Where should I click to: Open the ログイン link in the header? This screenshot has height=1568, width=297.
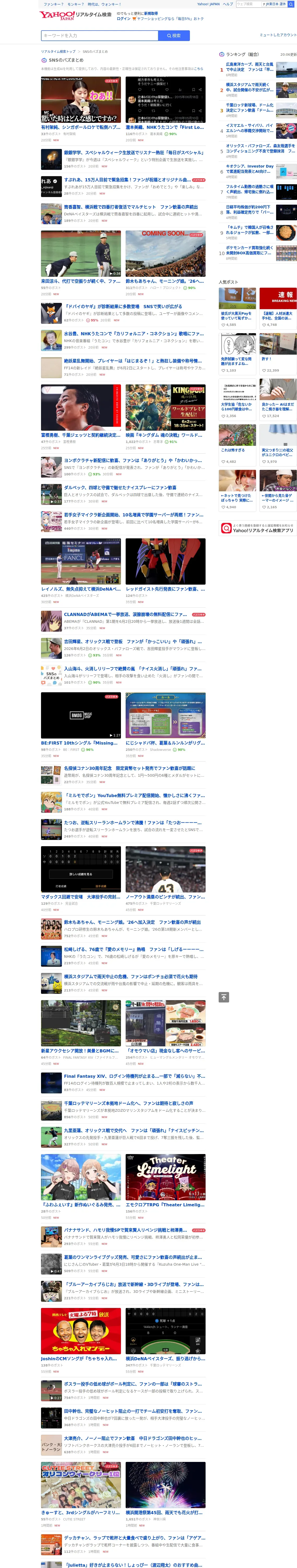pos(124,18)
